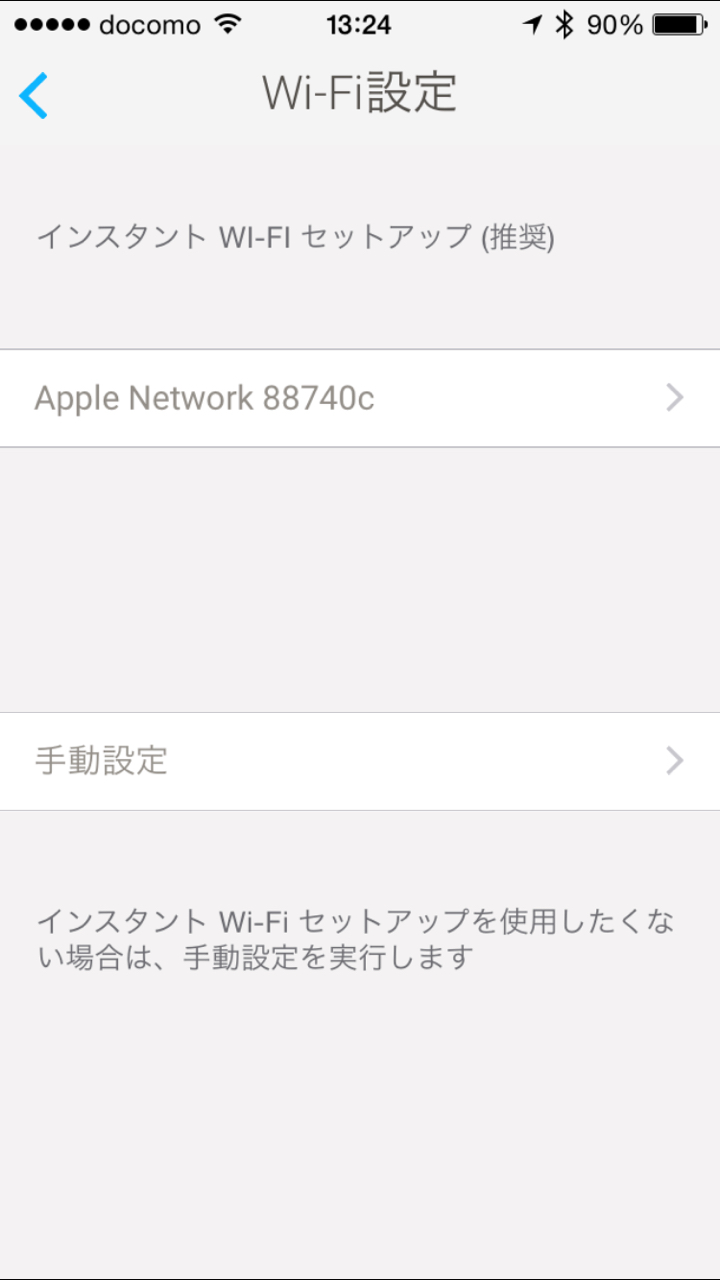The width and height of the screenshot is (720, 1280).
Task: Go back from the Wi-Fi設定 screen
Action: tap(33, 95)
